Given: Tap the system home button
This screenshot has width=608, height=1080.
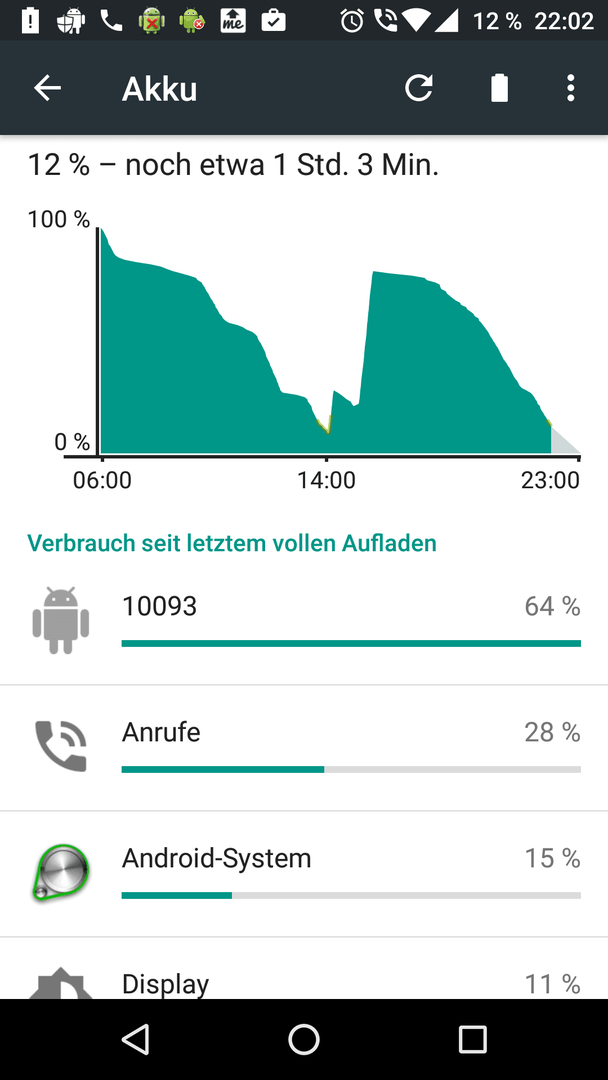Looking at the screenshot, I should point(304,1039).
